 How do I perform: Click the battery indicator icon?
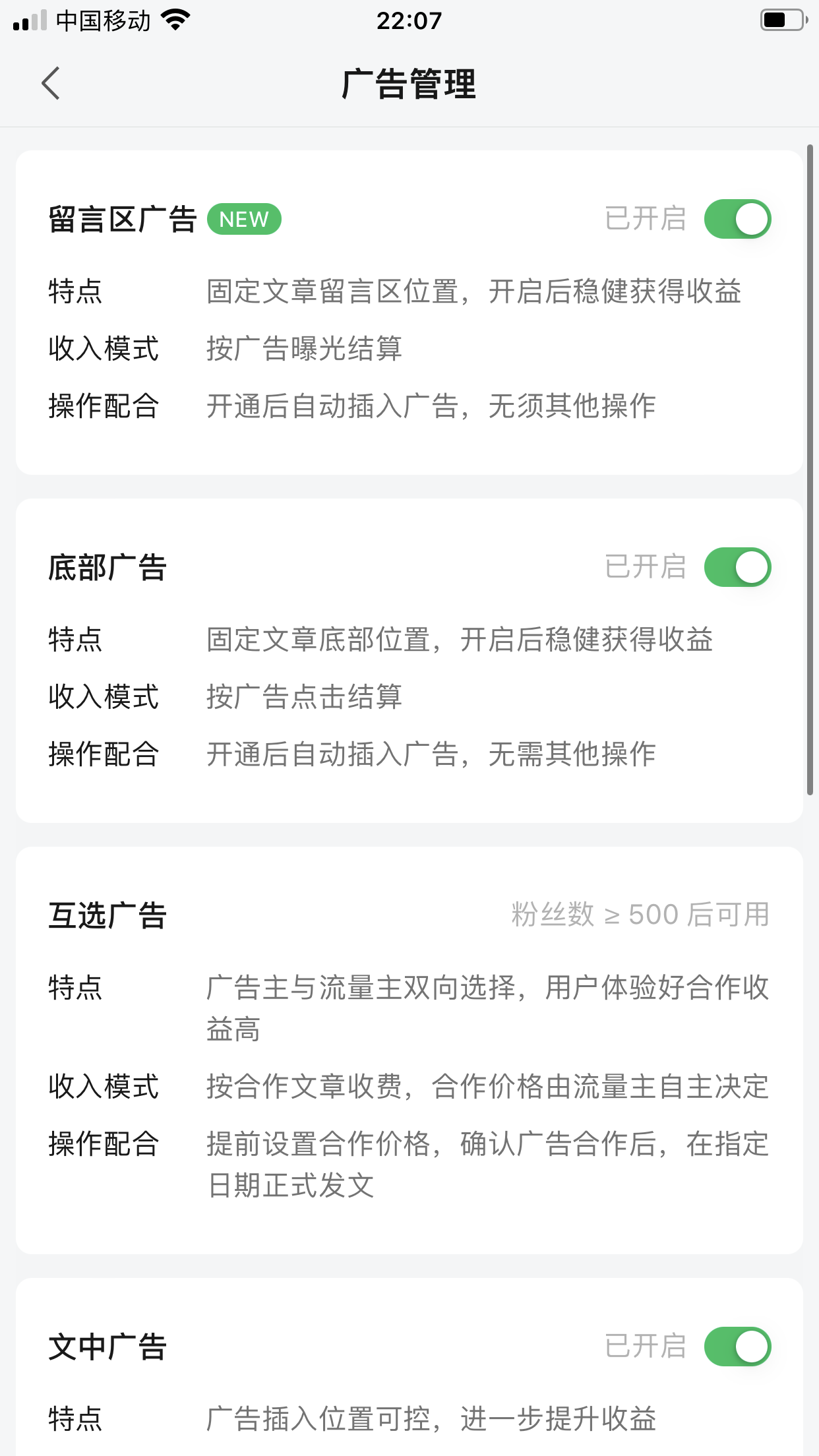[781, 20]
